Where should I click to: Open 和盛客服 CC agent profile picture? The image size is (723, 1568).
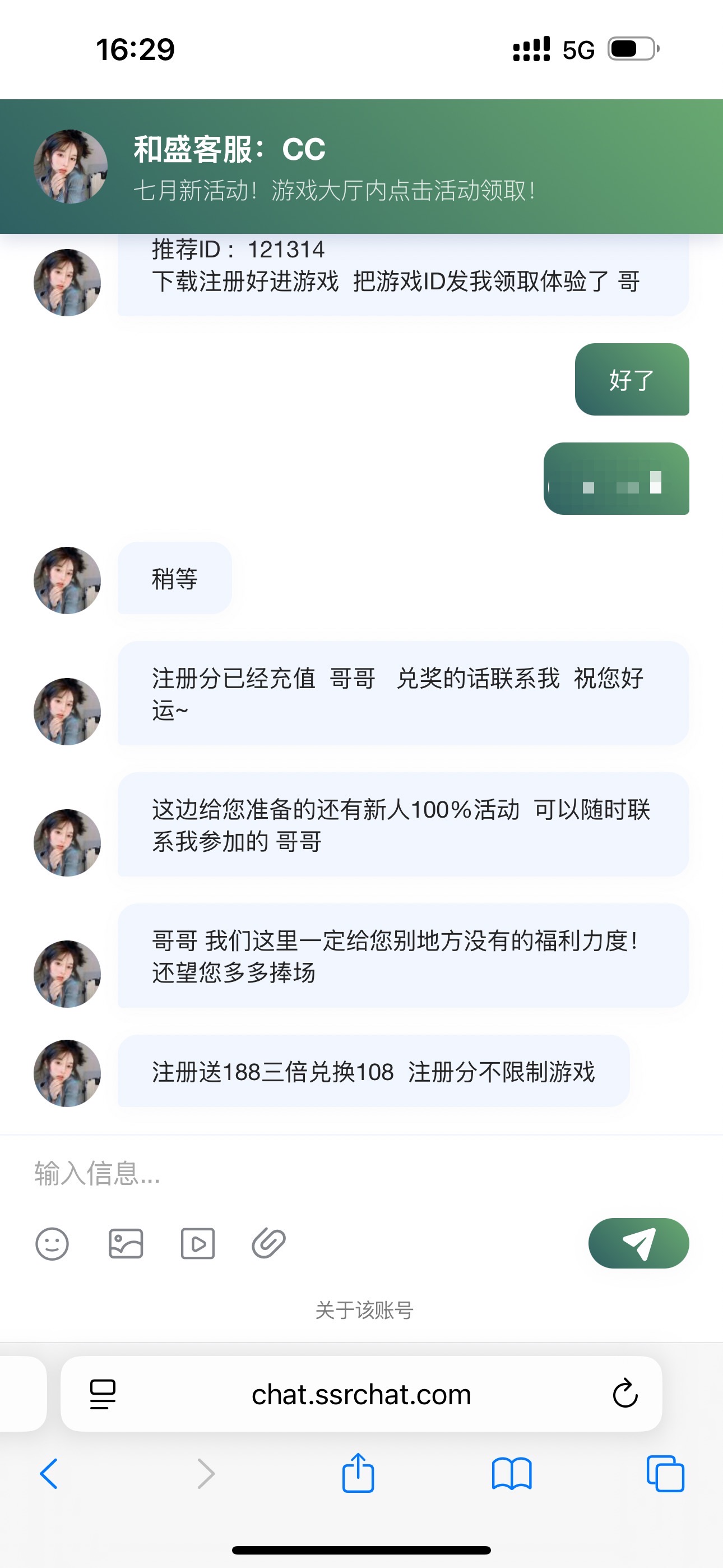coord(71,166)
